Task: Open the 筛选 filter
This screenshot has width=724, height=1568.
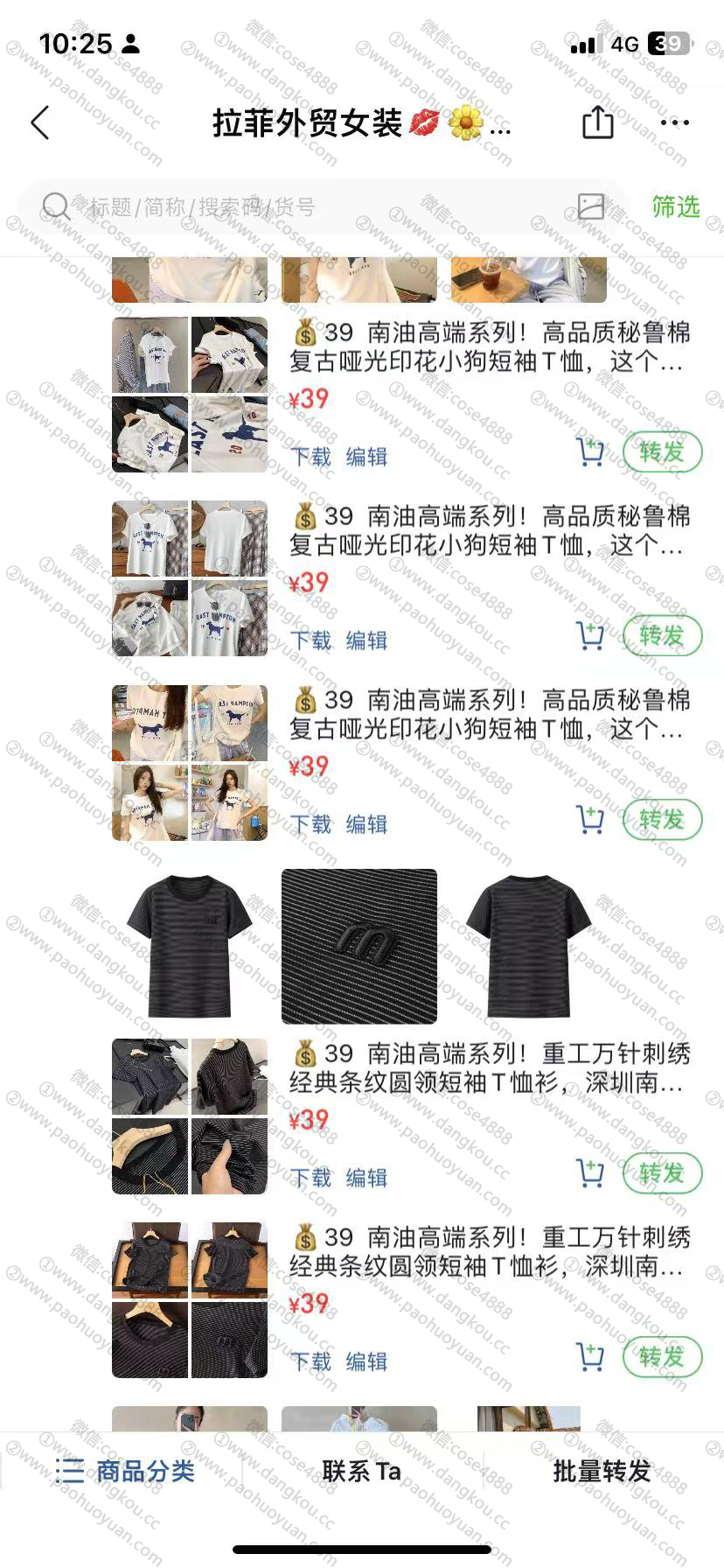Action: 675,207
